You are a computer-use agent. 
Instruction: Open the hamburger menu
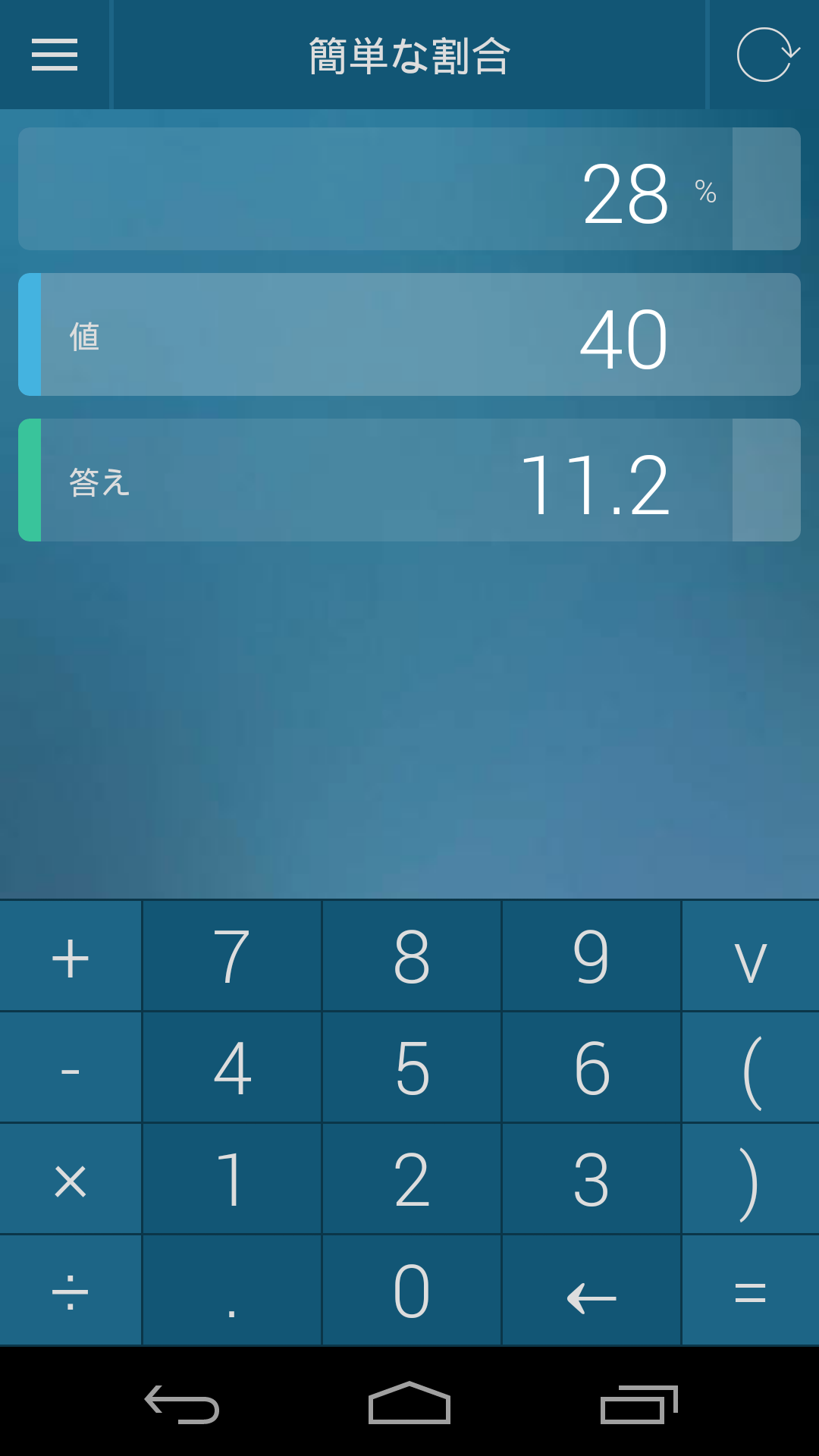[55, 55]
